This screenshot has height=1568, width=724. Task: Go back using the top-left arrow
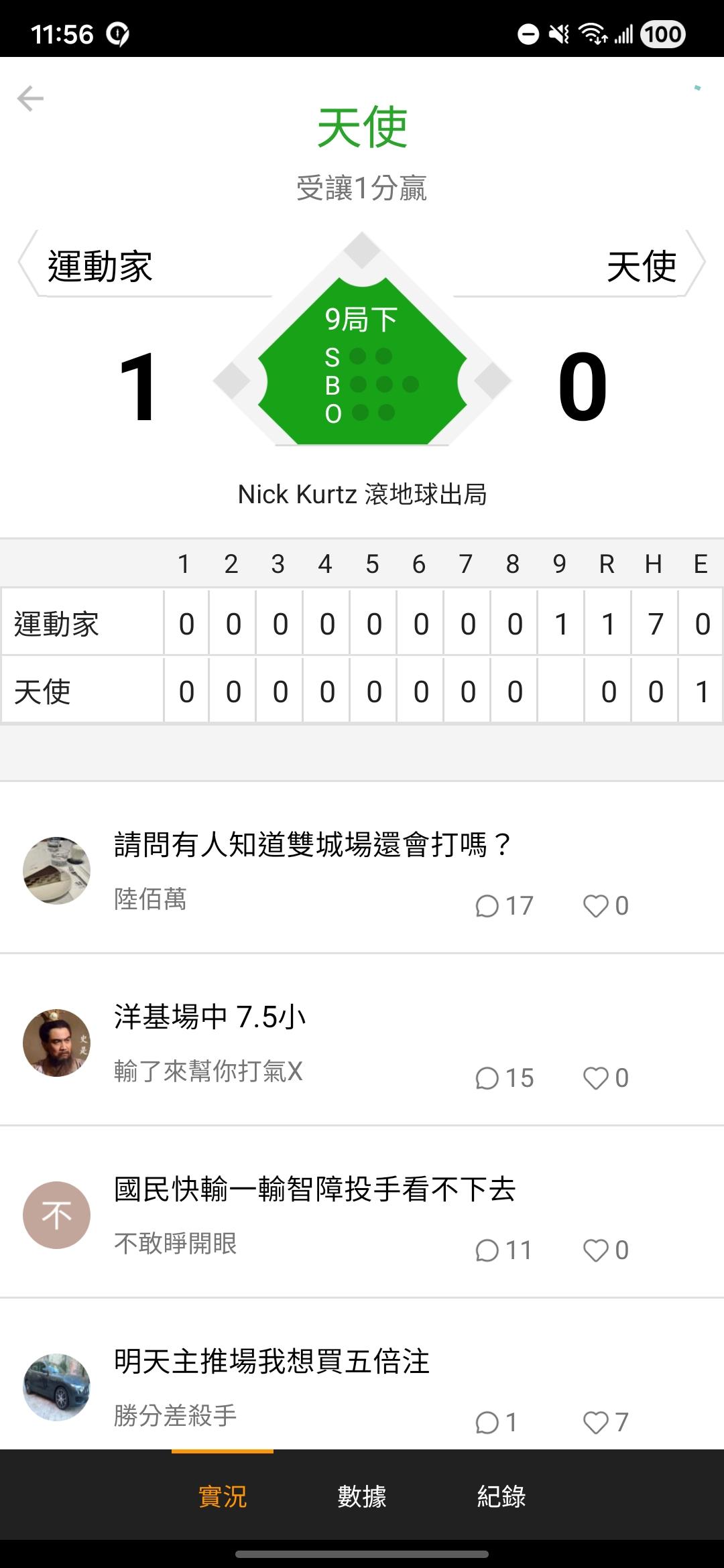point(30,99)
